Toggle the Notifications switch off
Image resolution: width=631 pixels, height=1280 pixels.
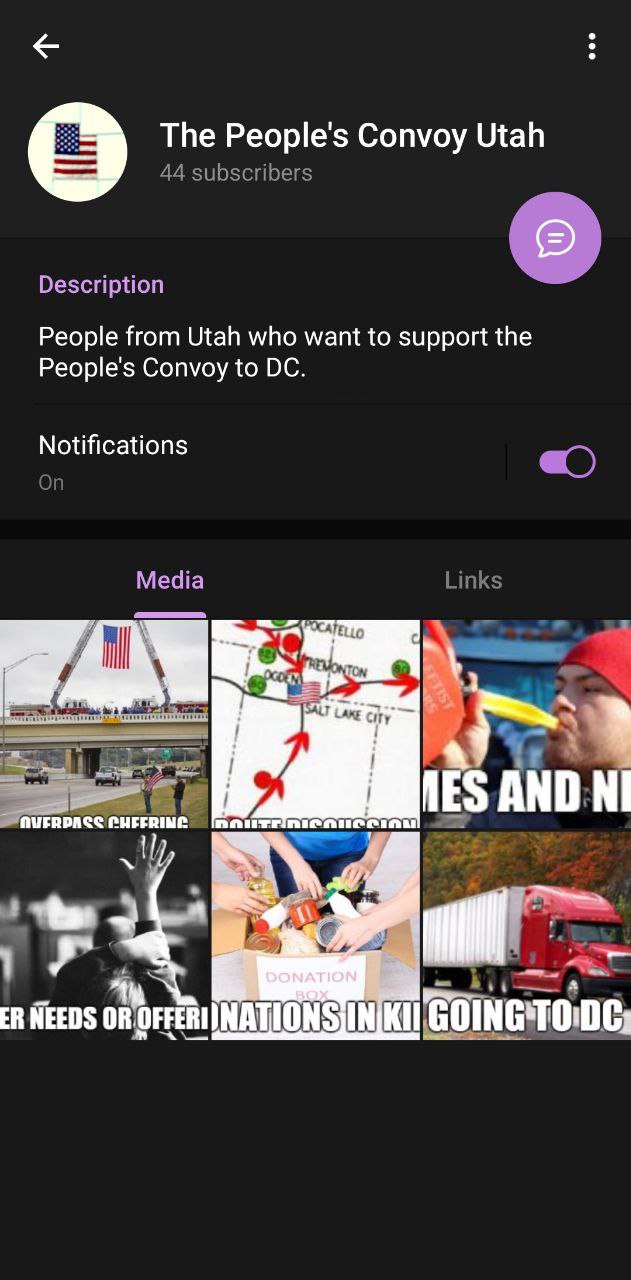(567, 462)
